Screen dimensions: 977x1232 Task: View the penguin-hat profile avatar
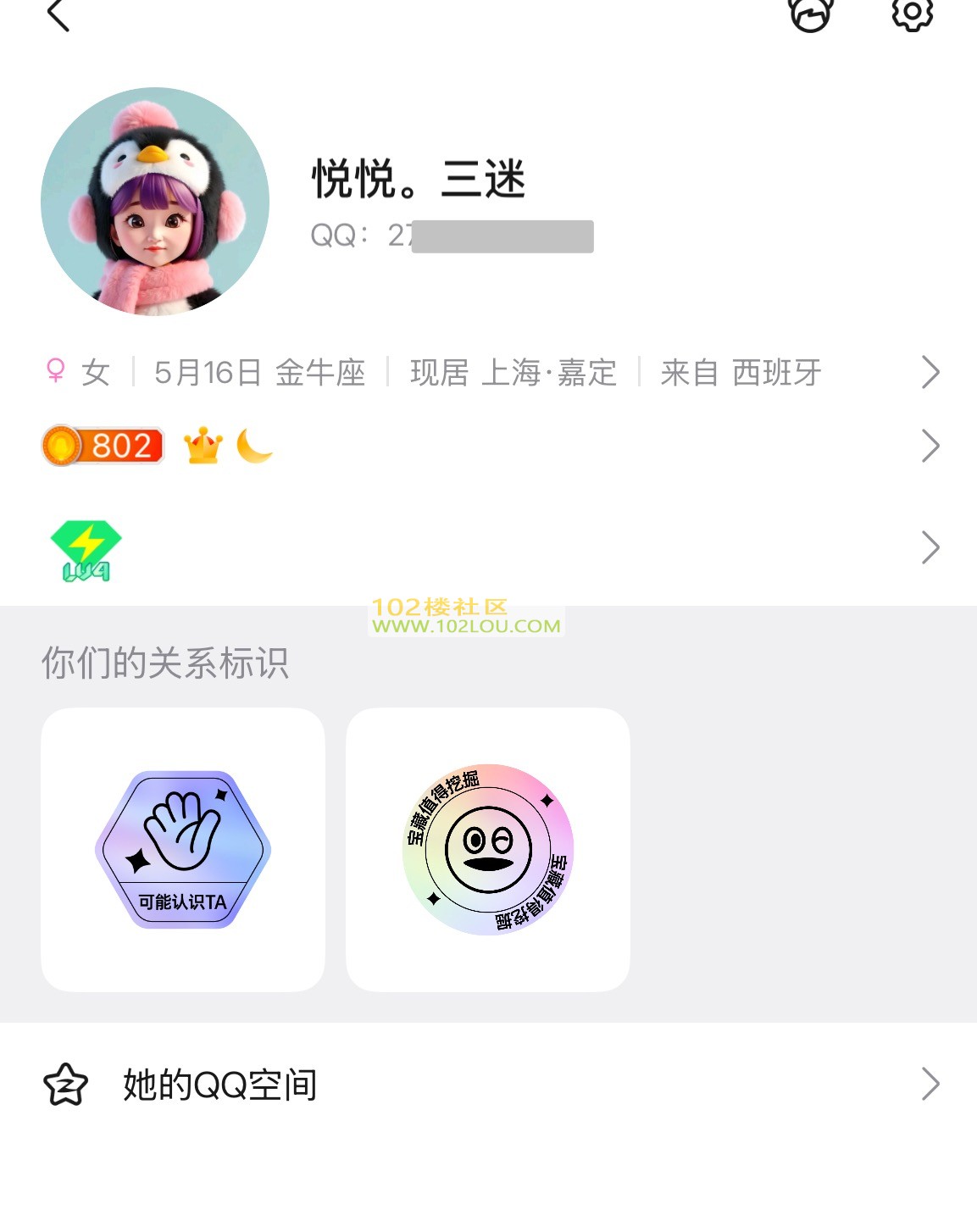(x=155, y=202)
